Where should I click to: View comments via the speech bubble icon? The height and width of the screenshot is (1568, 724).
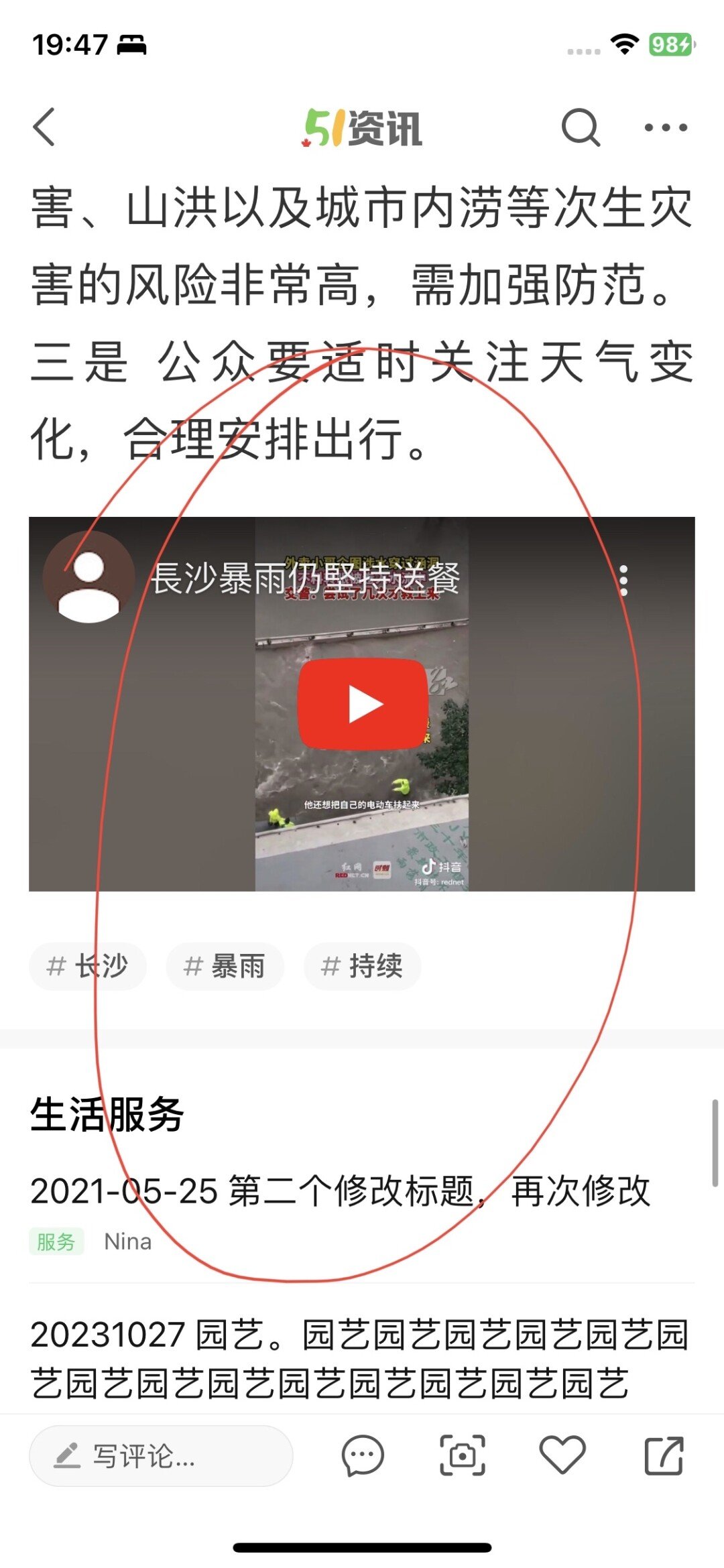tap(363, 1455)
